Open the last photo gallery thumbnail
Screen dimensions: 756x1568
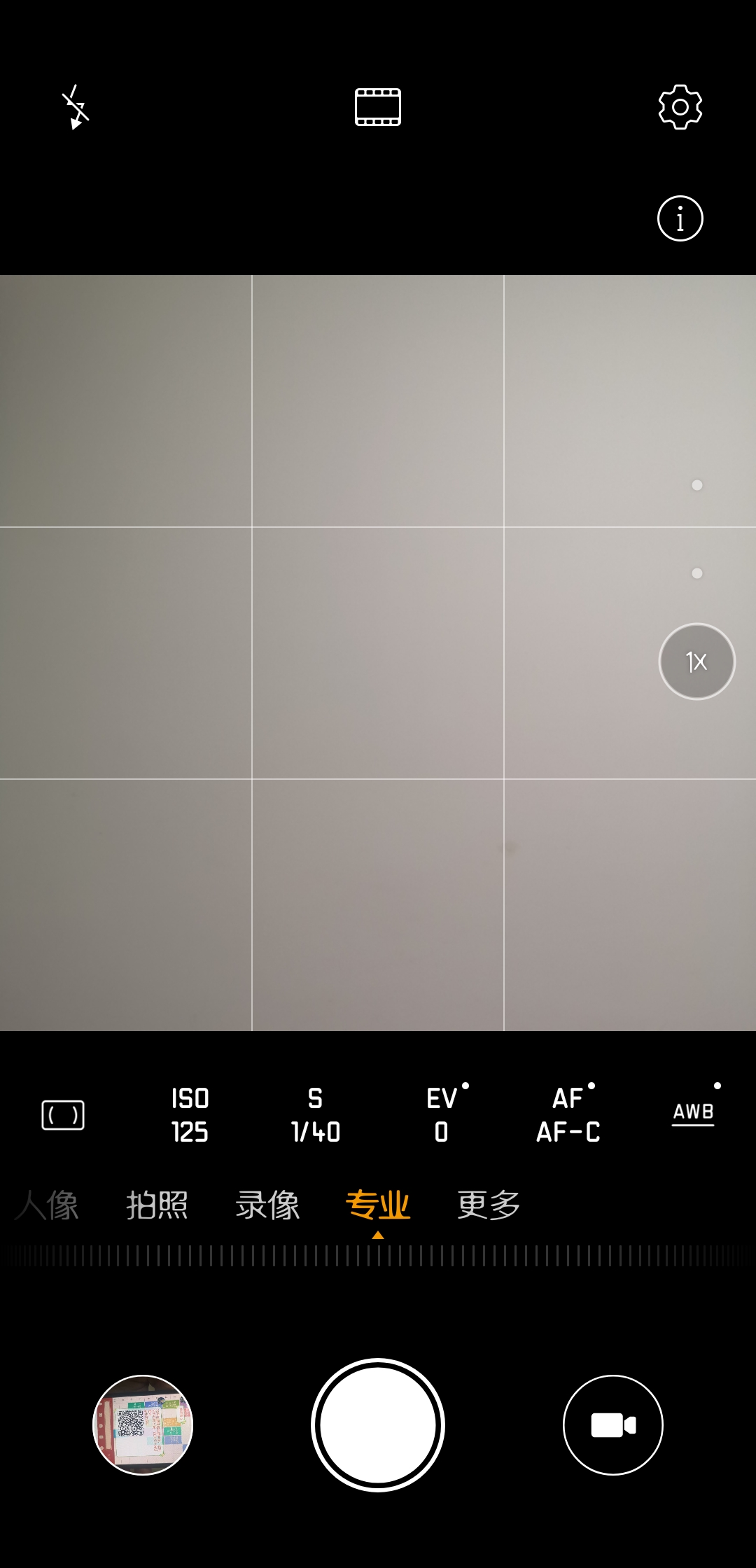(143, 1425)
